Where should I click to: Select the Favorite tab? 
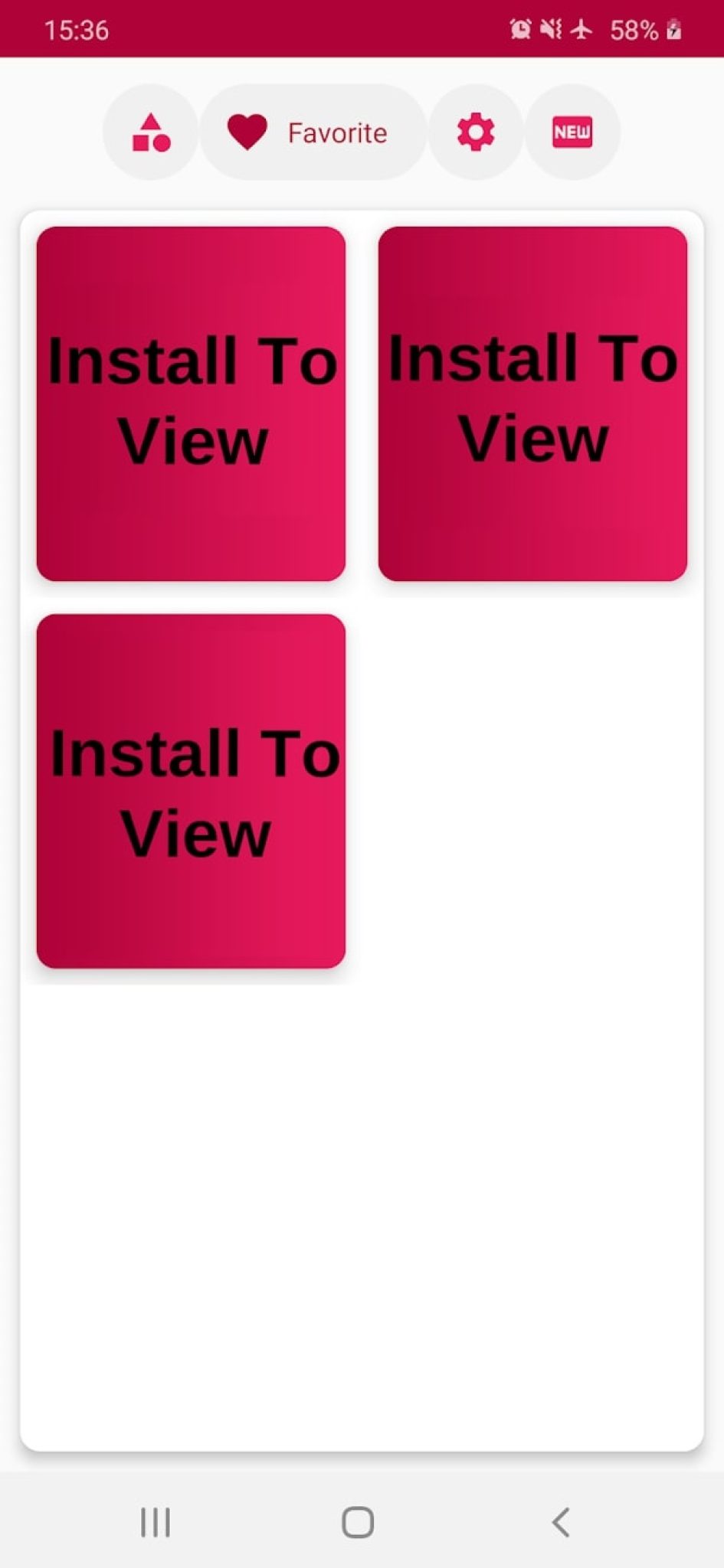coord(313,132)
